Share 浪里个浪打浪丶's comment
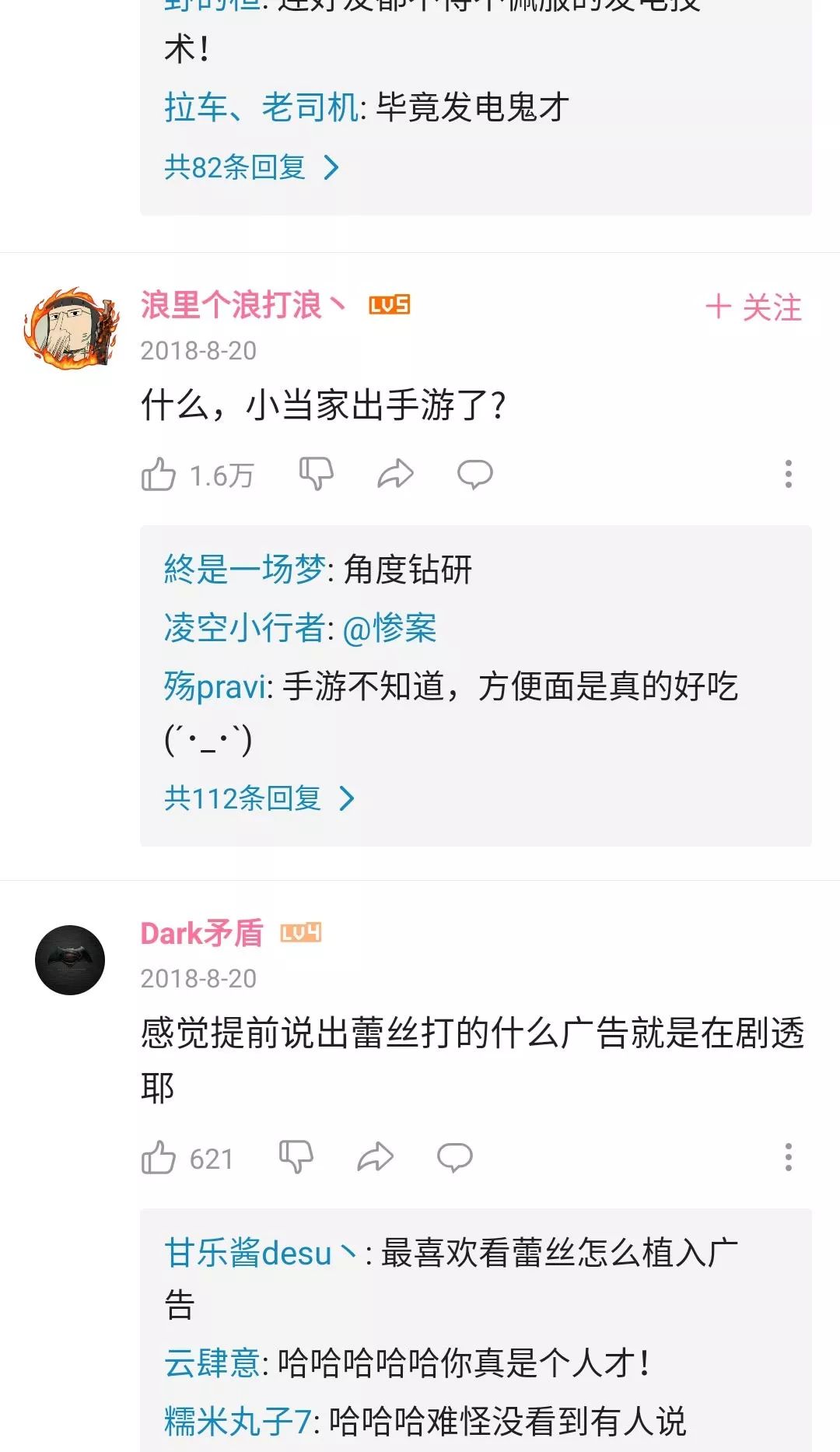The image size is (840, 1452). (x=396, y=473)
